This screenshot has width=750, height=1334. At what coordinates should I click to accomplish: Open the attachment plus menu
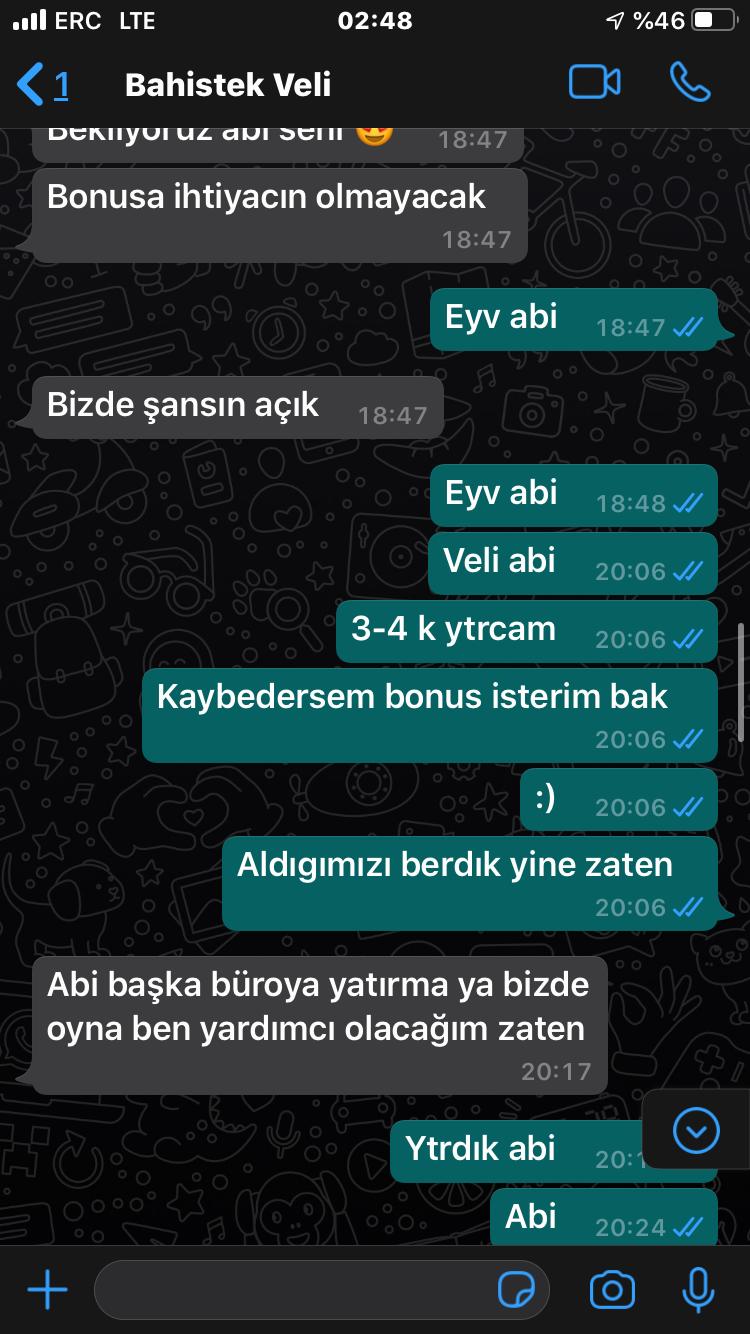(47, 1290)
